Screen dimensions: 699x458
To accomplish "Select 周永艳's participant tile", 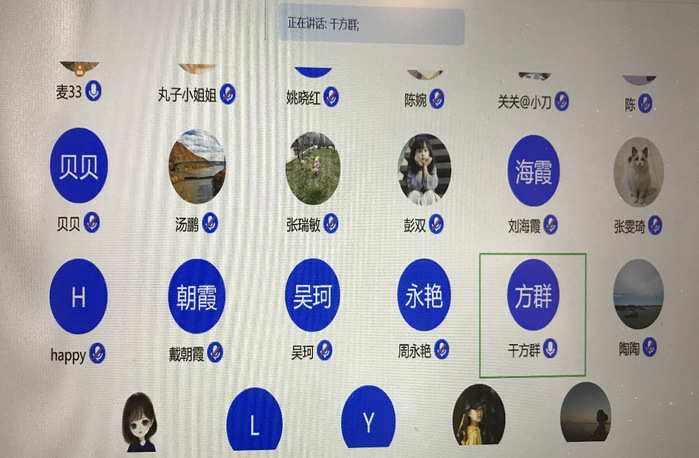I will point(424,296).
